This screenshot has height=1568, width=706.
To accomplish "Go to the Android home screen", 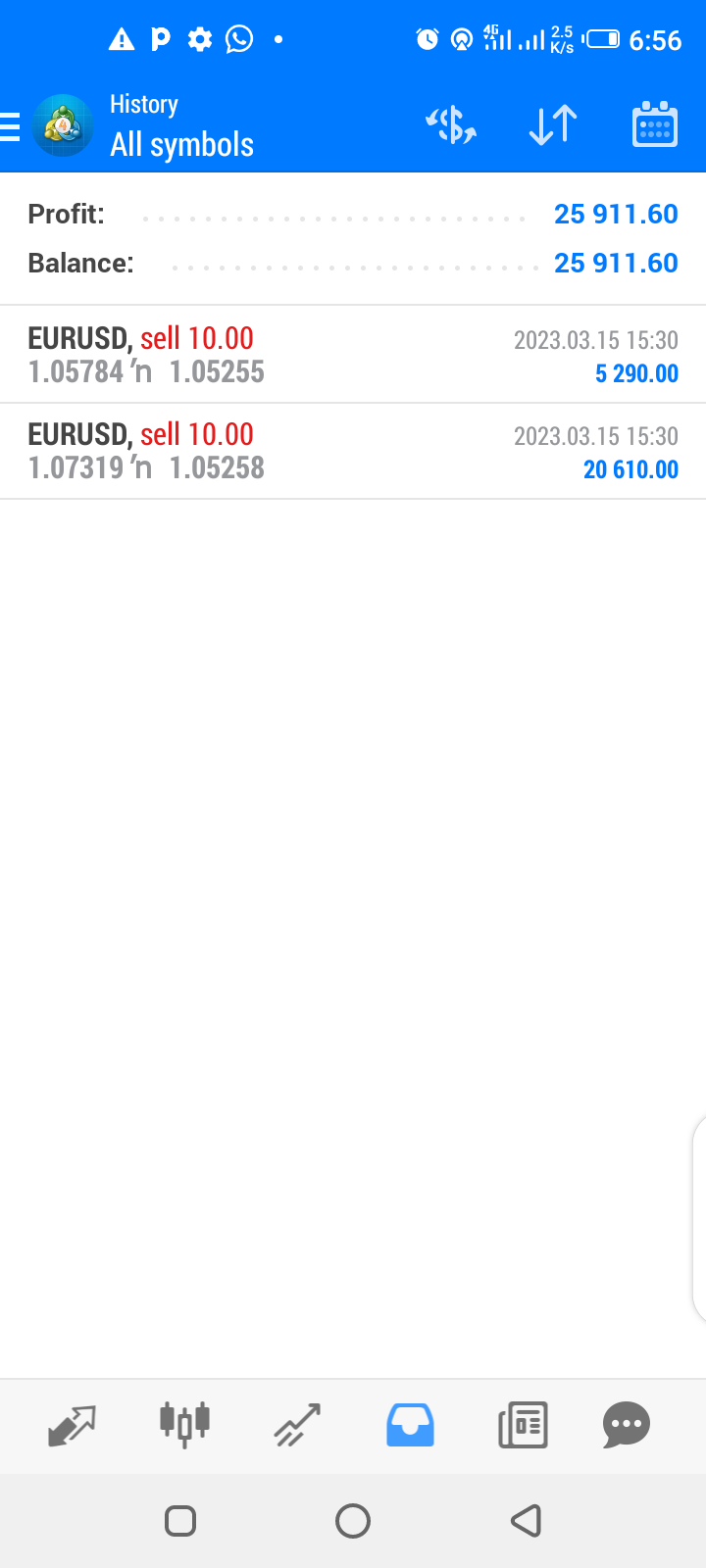I will 353,1521.
